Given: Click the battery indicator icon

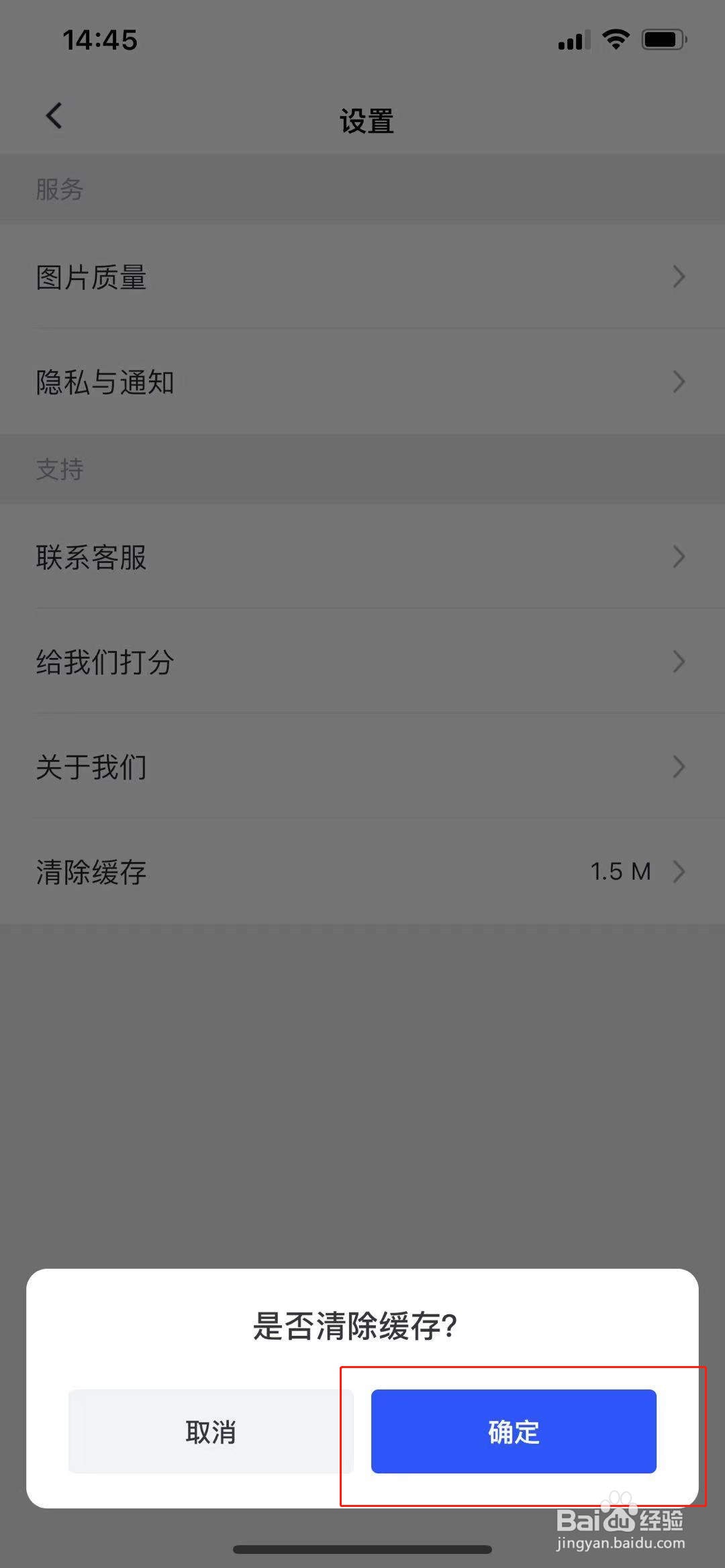Looking at the screenshot, I should click(x=663, y=39).
